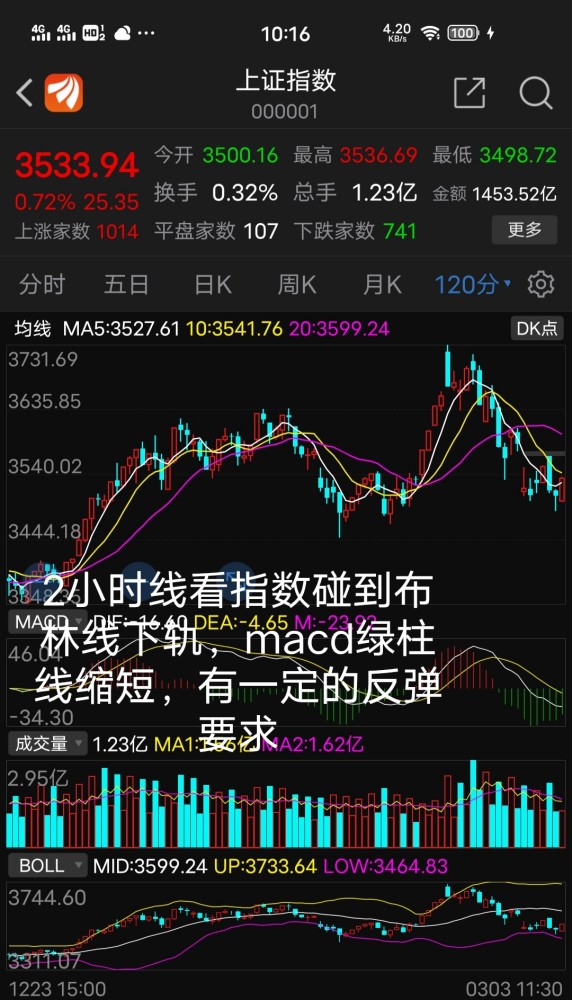Select the 日K chart tab
This screenshot has width=572, height=1000.
click(x=213, y=284)
